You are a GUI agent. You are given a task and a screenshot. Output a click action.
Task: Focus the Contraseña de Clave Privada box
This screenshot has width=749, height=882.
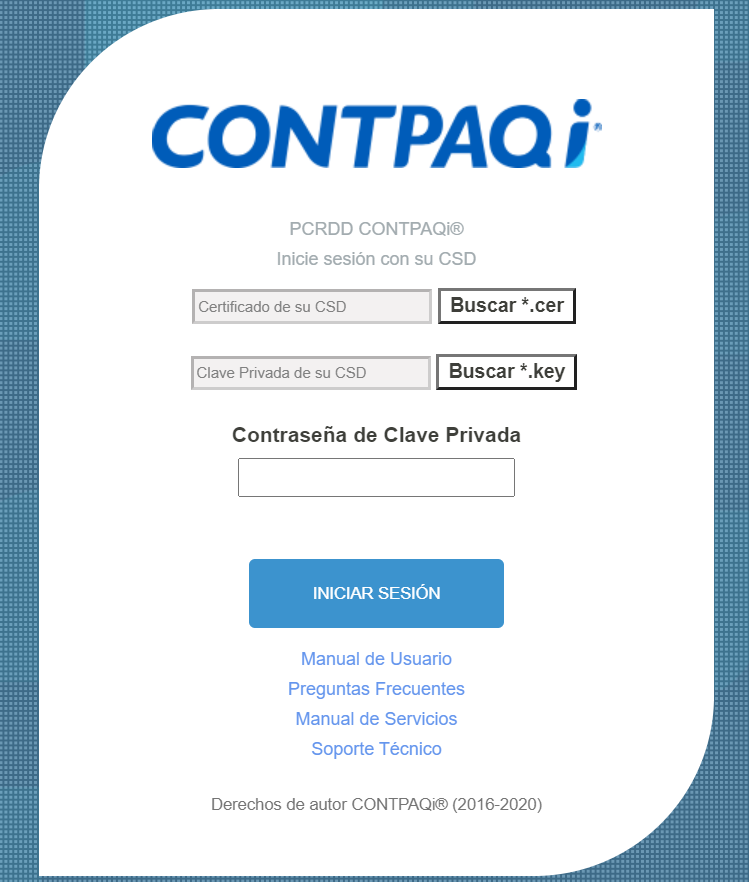click(376, 478)
